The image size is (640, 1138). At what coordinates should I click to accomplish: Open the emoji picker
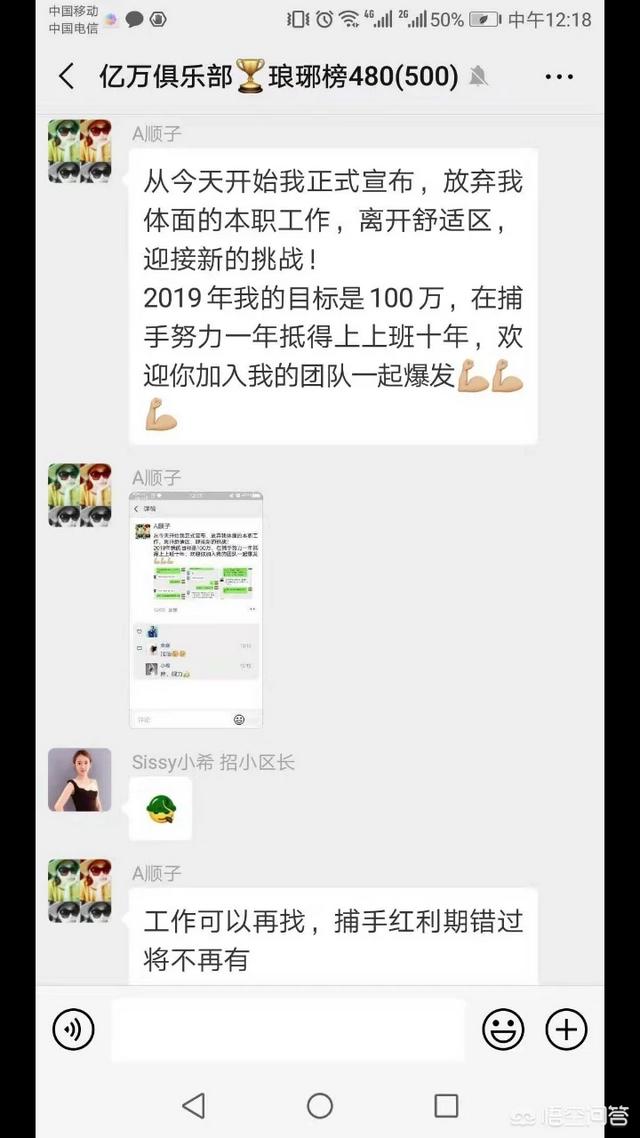503,1029
